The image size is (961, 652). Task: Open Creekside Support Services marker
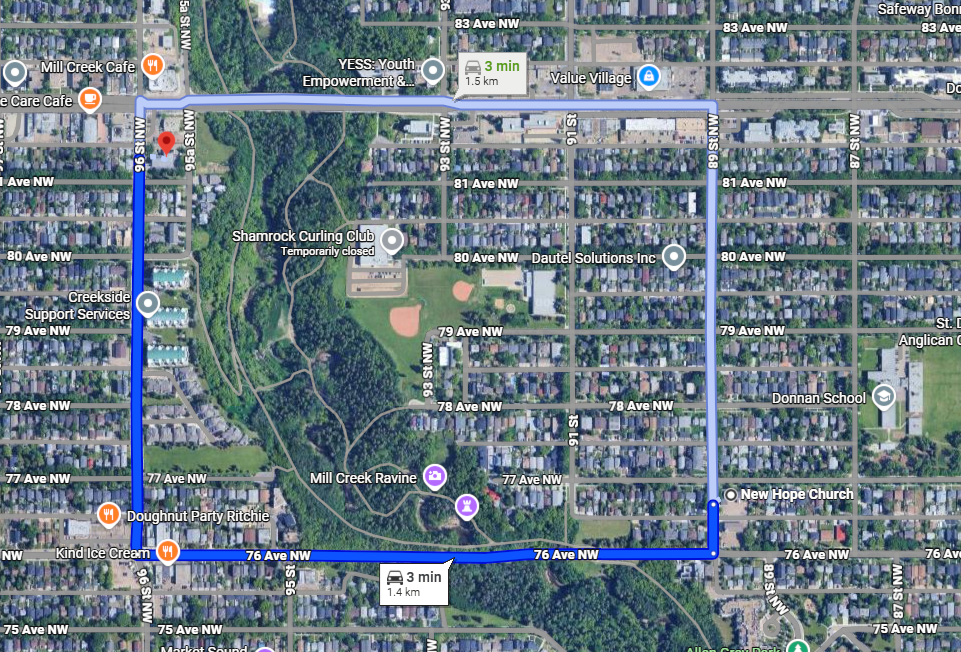pos(148,304)
